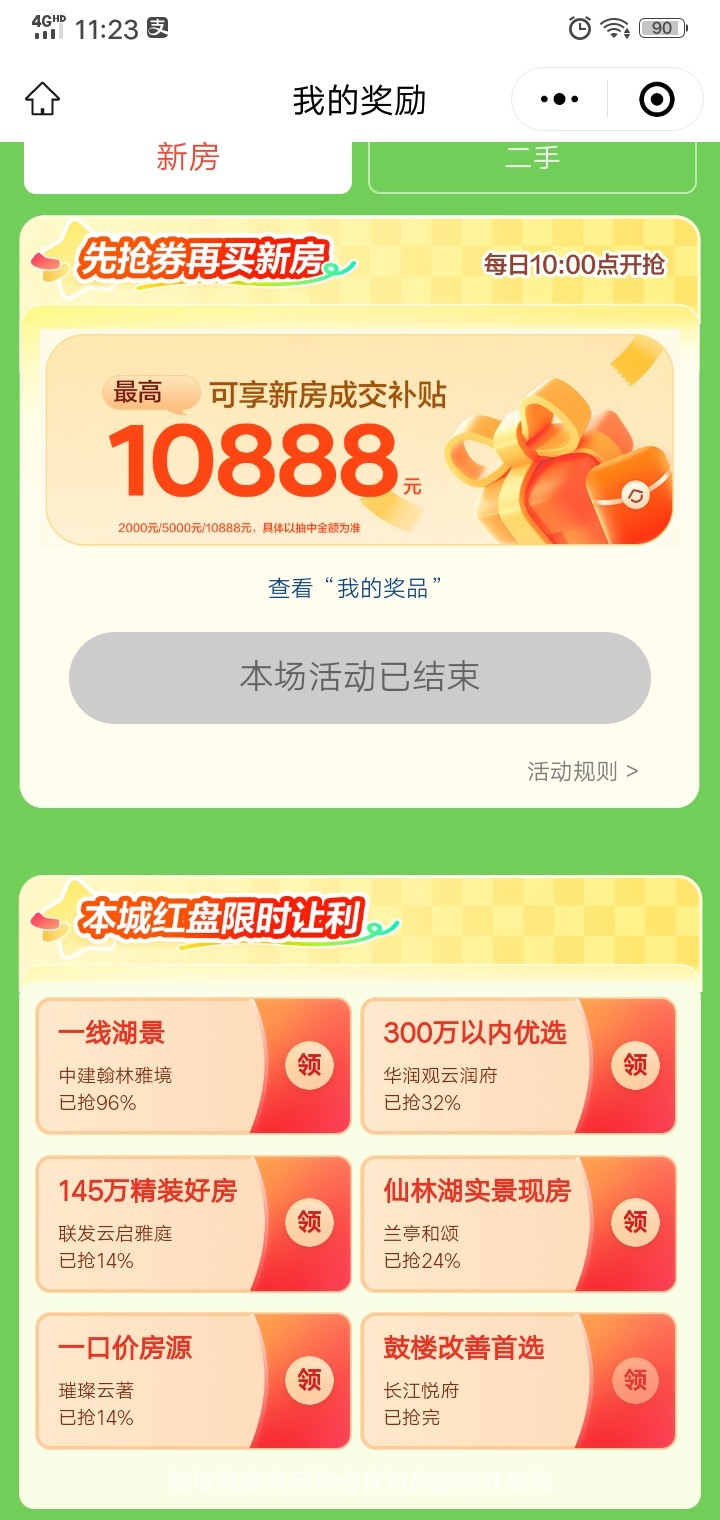Go to the mini program home
Viewport: 720px width, 1520px height.
click(x=43, y=100)
